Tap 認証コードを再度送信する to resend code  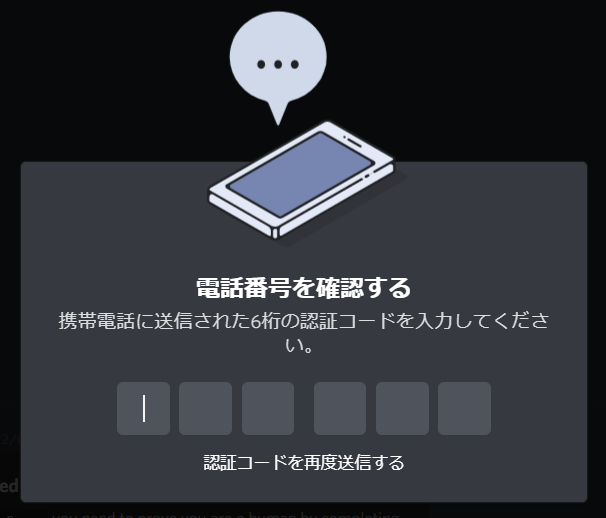coord(304,463)
